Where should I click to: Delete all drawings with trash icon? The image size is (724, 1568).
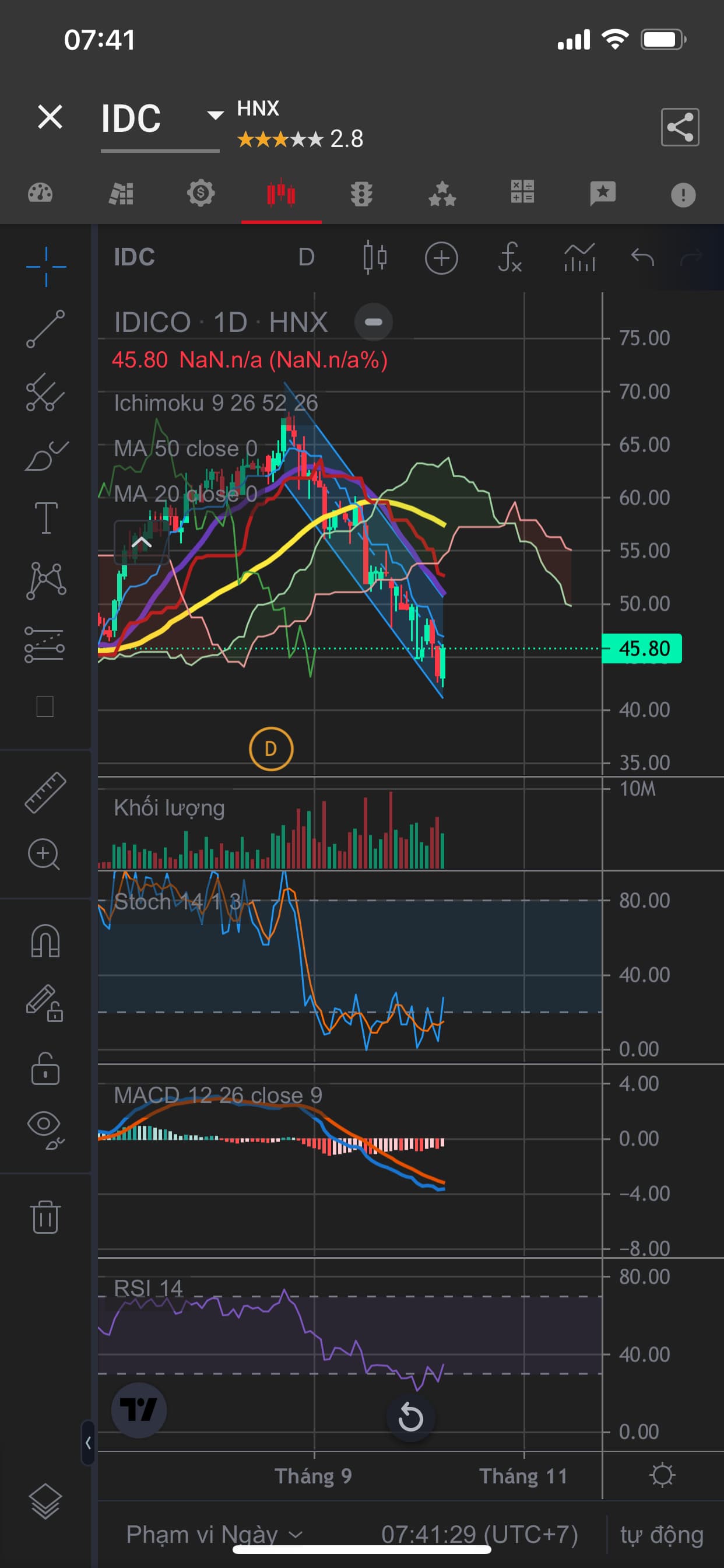[x=45, y=1217]
